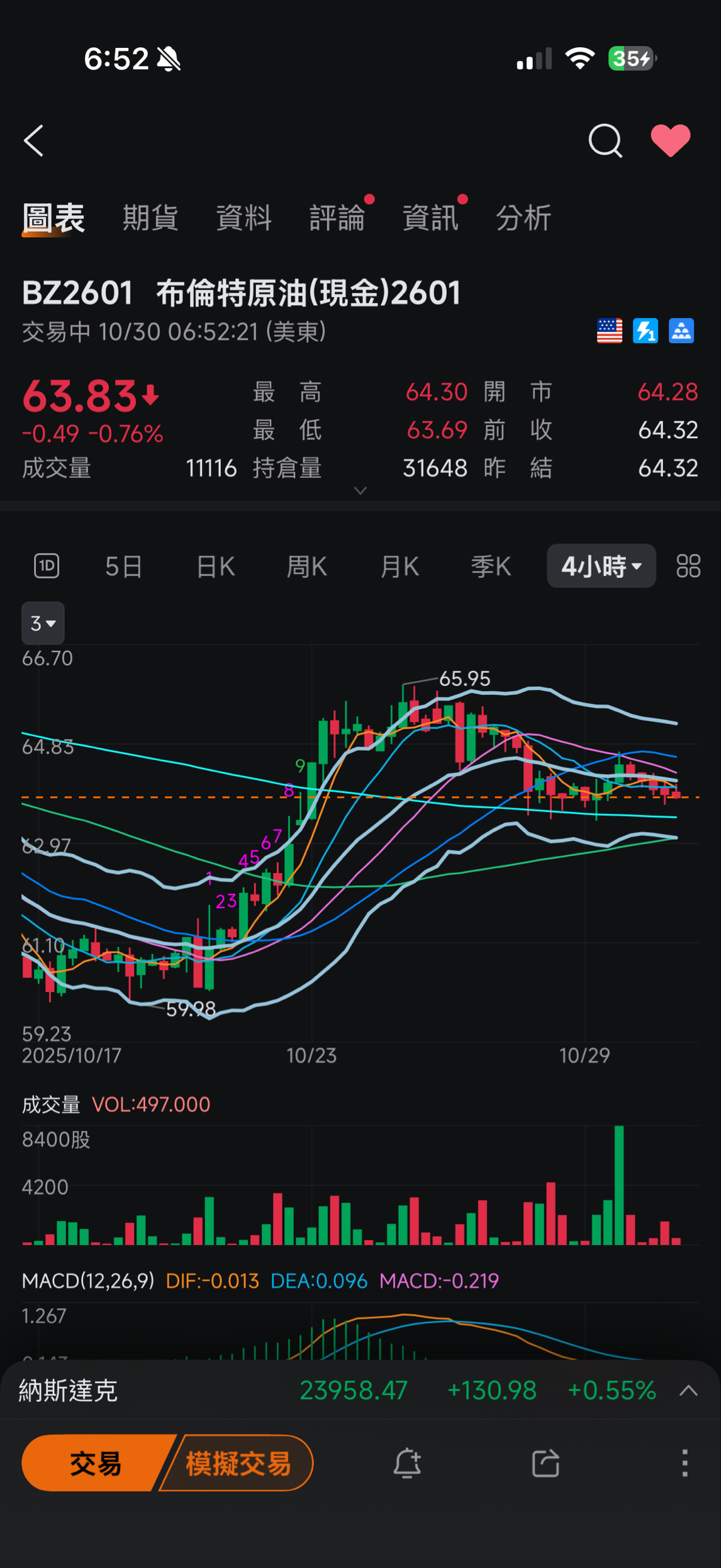Switch chart to 日K
Image resolution: width=721 pixels, height=1568 pixels.
click(x=215, y=567)
